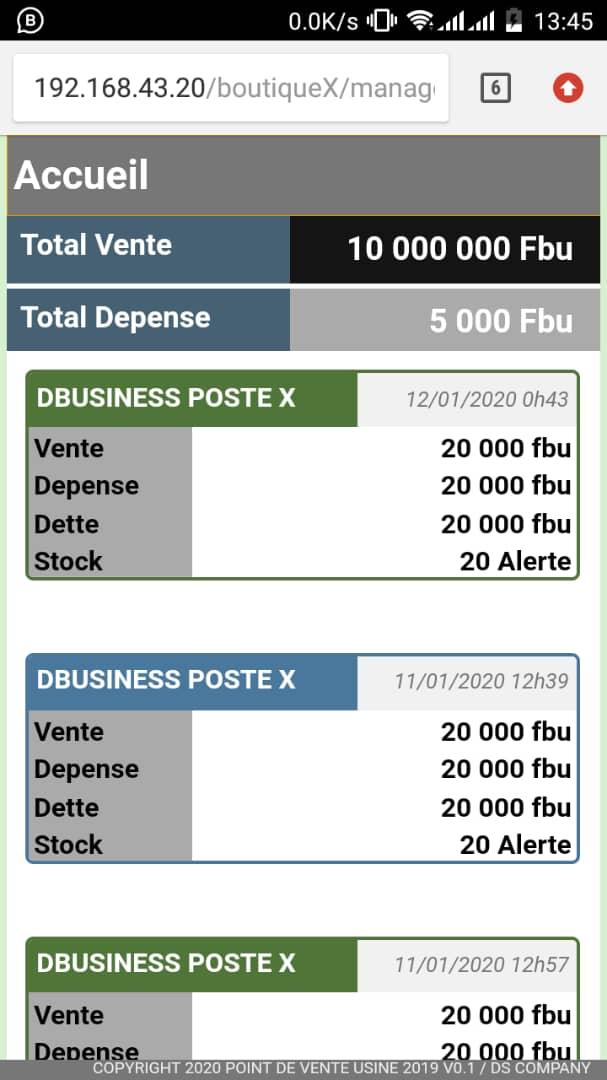Open the DBUSINESS POSTE X card dated 12/01/2020 0h43

pos(302,475)
